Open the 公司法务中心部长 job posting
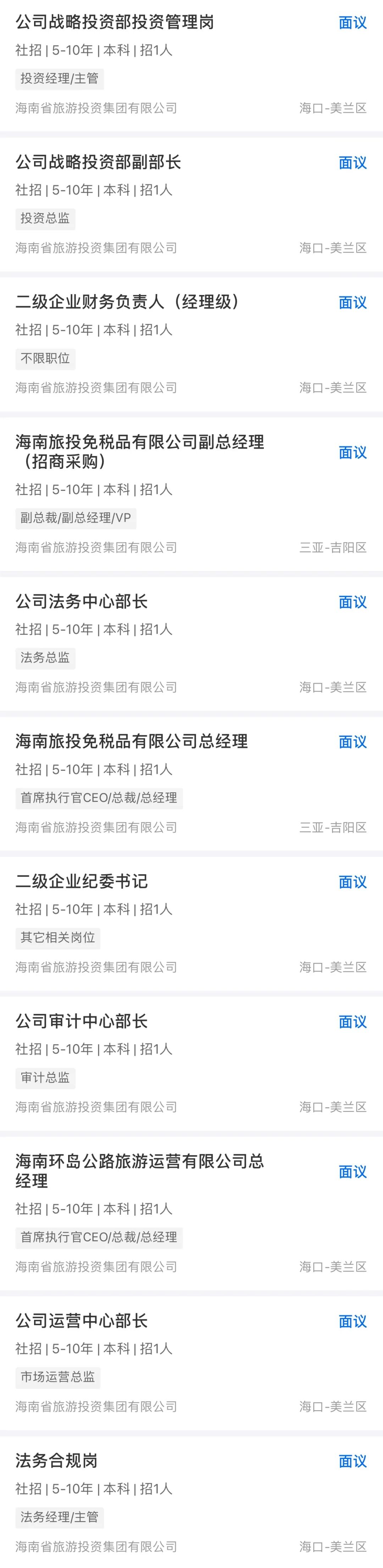 click(x=82, y=602)
